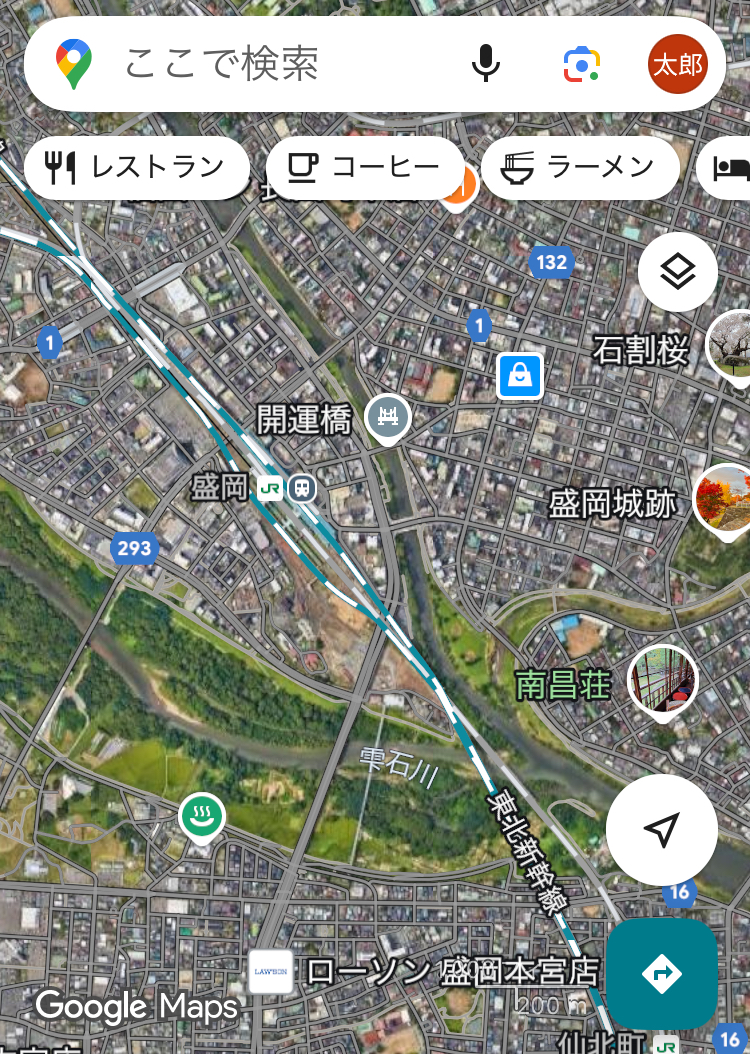Show ラーメン places nearby

coord(580,168)
